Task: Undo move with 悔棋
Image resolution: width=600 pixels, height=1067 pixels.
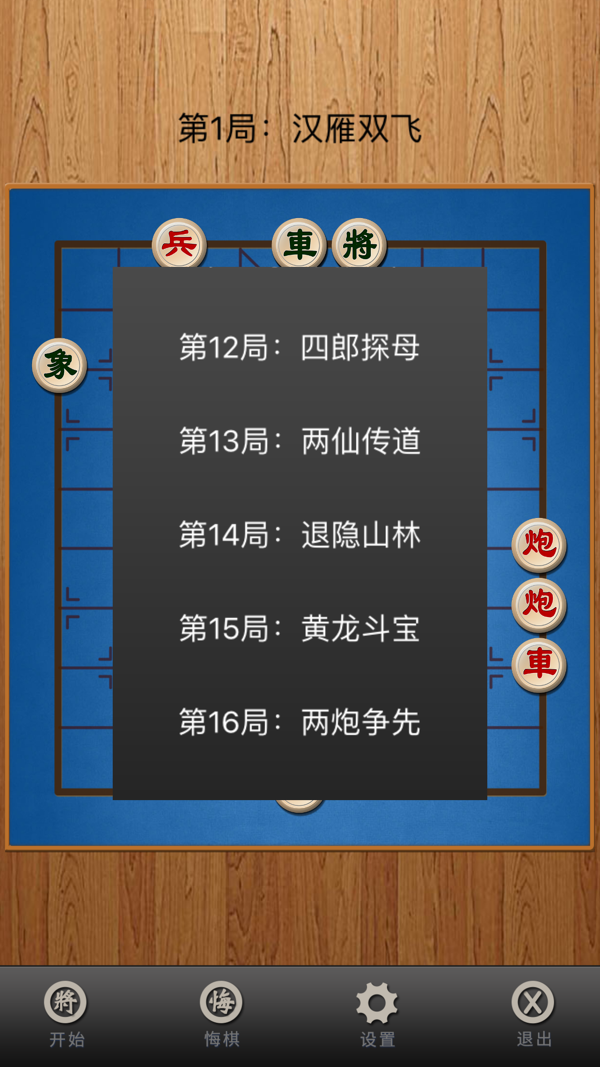Action: (221, 1012)
